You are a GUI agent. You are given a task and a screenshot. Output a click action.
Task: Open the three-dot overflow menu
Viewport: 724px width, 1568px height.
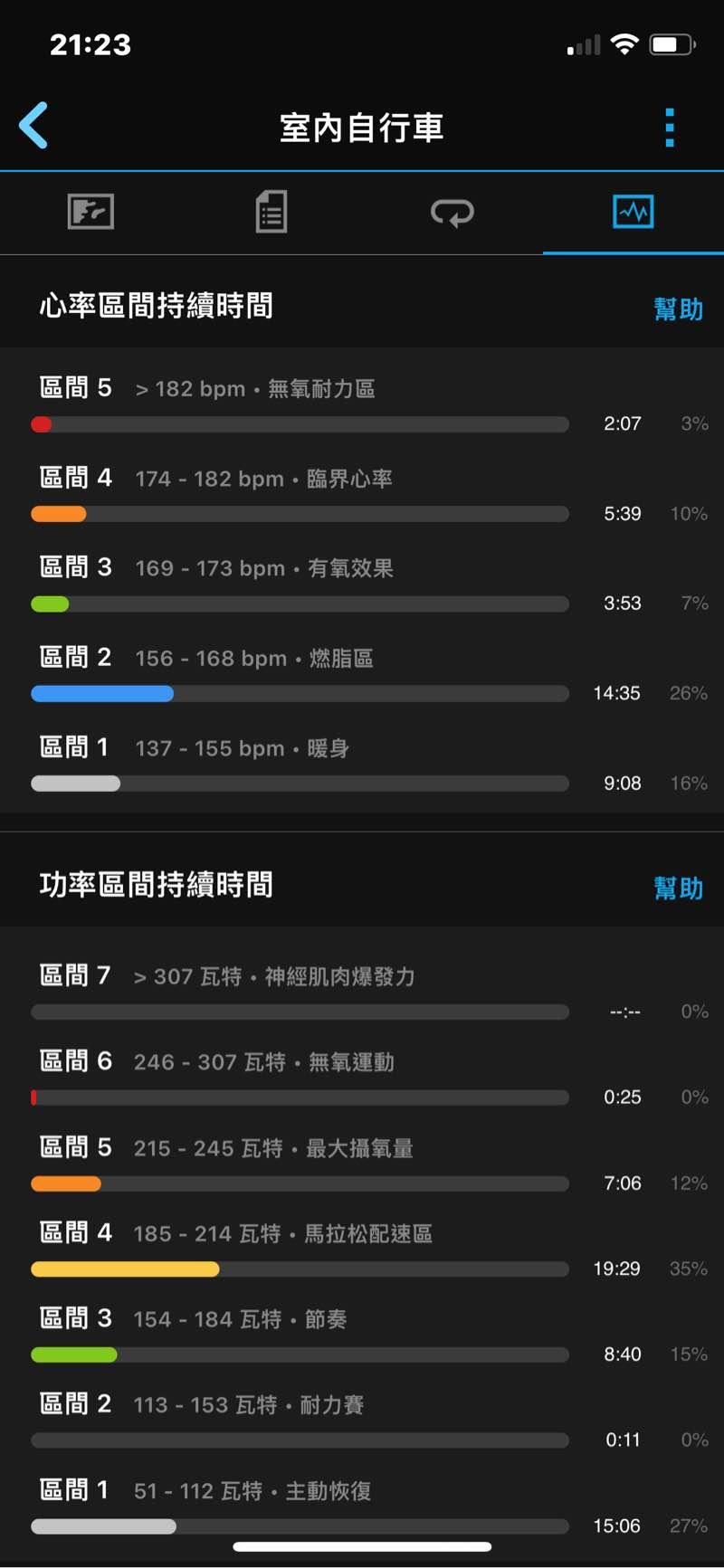[670, 128]
